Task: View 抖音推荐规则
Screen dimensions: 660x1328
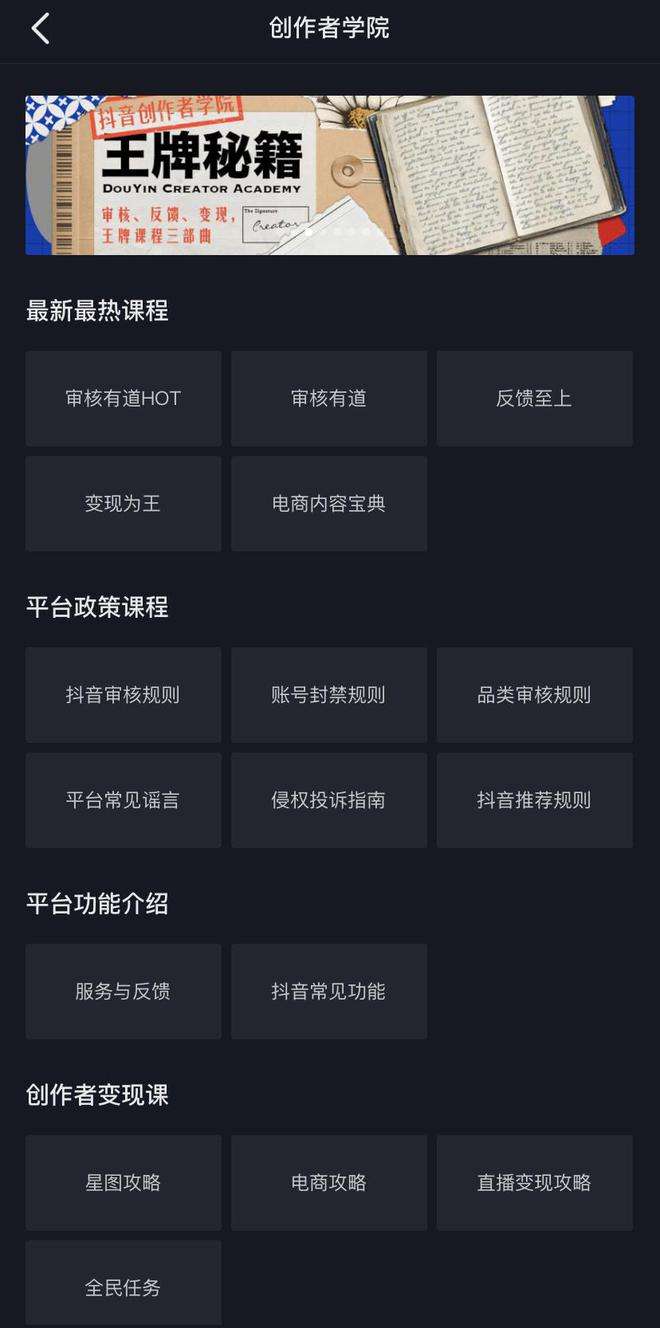Action: point(534,800)
